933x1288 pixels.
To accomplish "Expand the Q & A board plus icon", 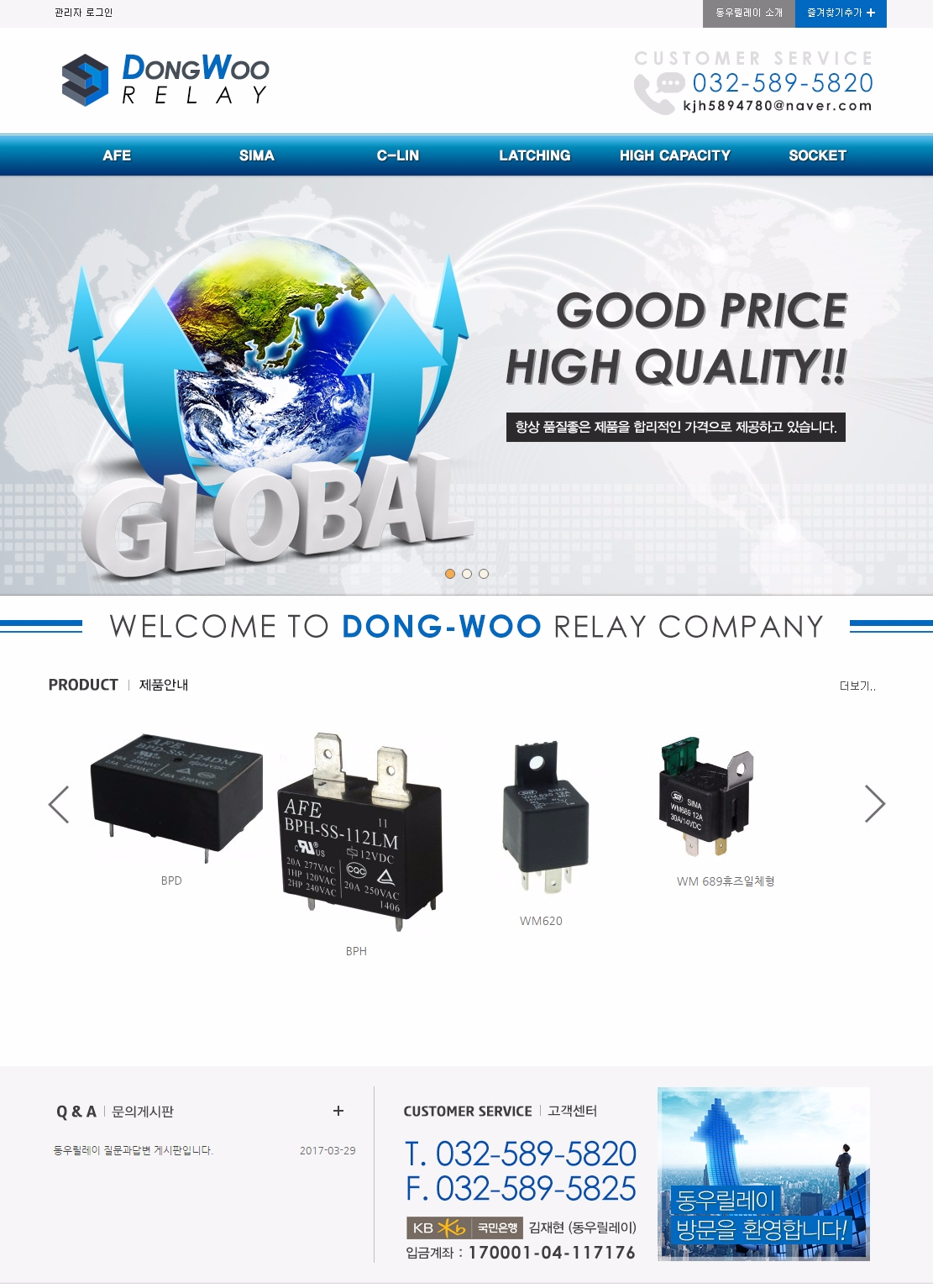I will click(338, 1111).
